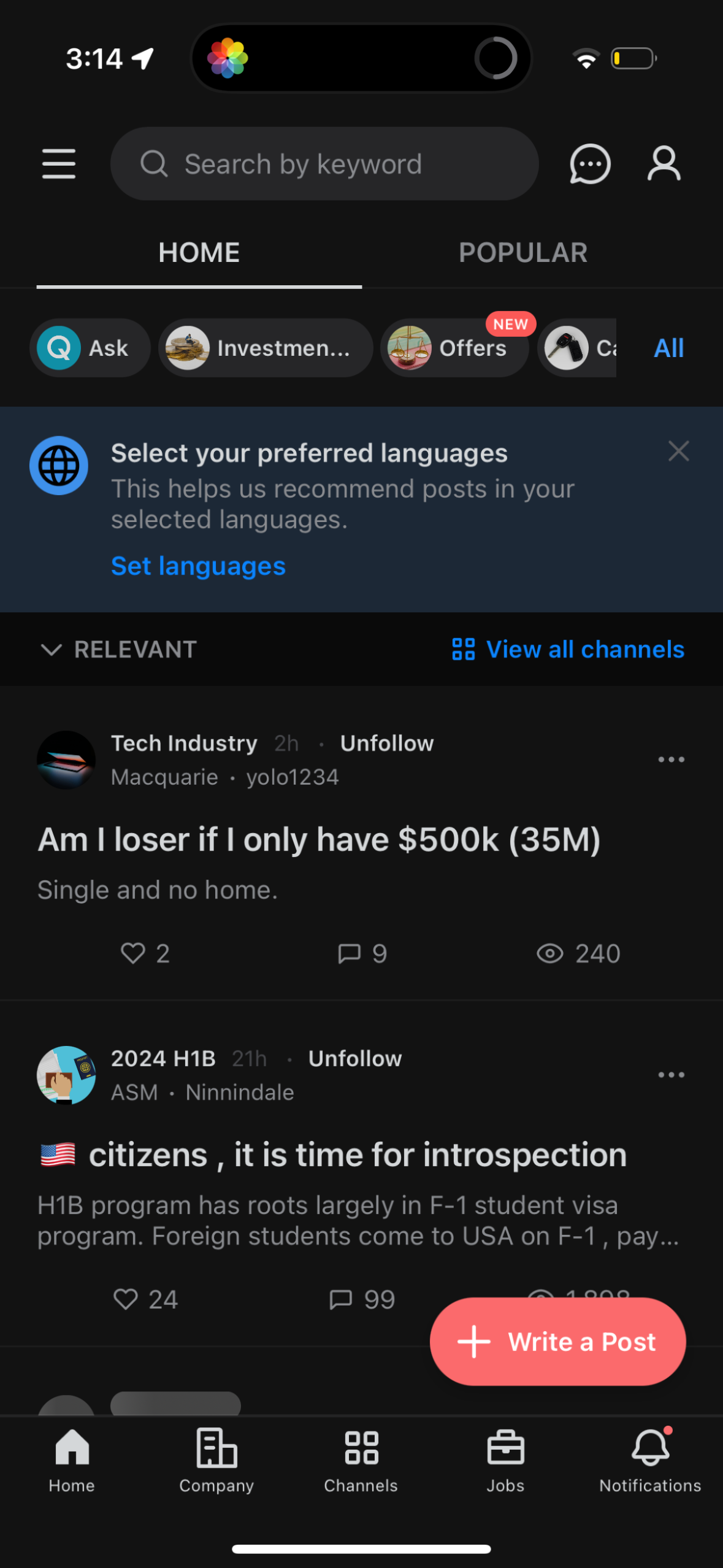Unfollow the 2024 H1B channel
This screenshot has width=723, height=1568.
coord(354,1058)
